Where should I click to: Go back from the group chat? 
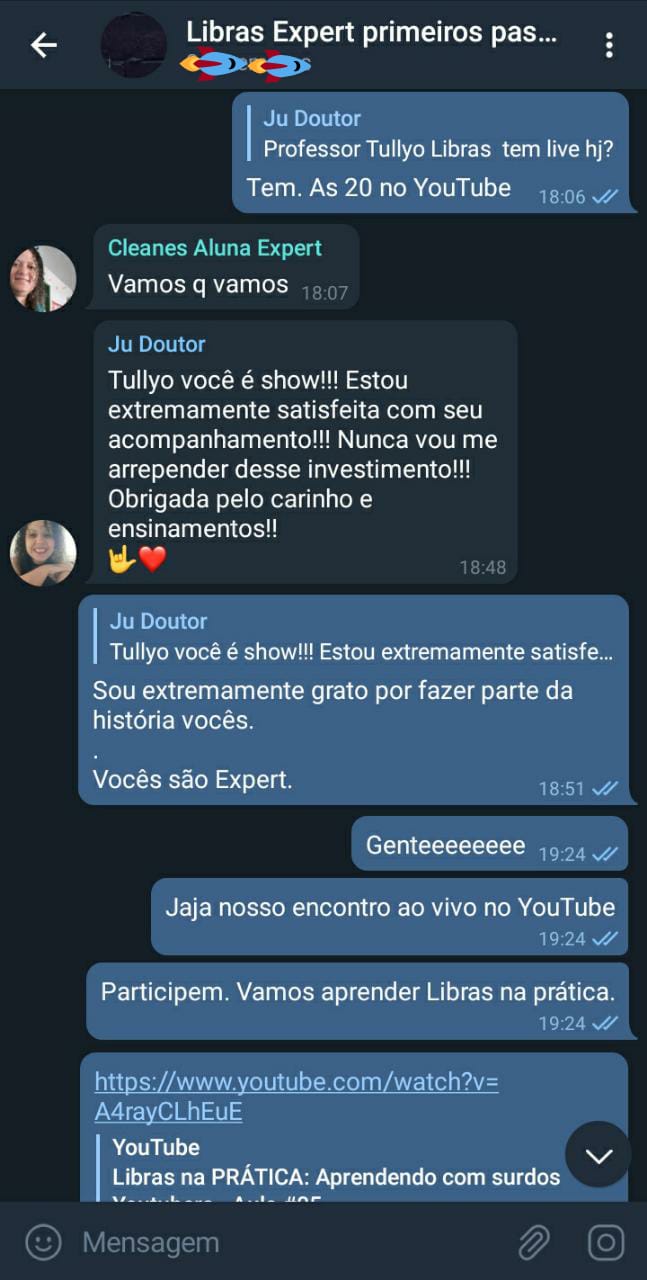pos(43,45)
